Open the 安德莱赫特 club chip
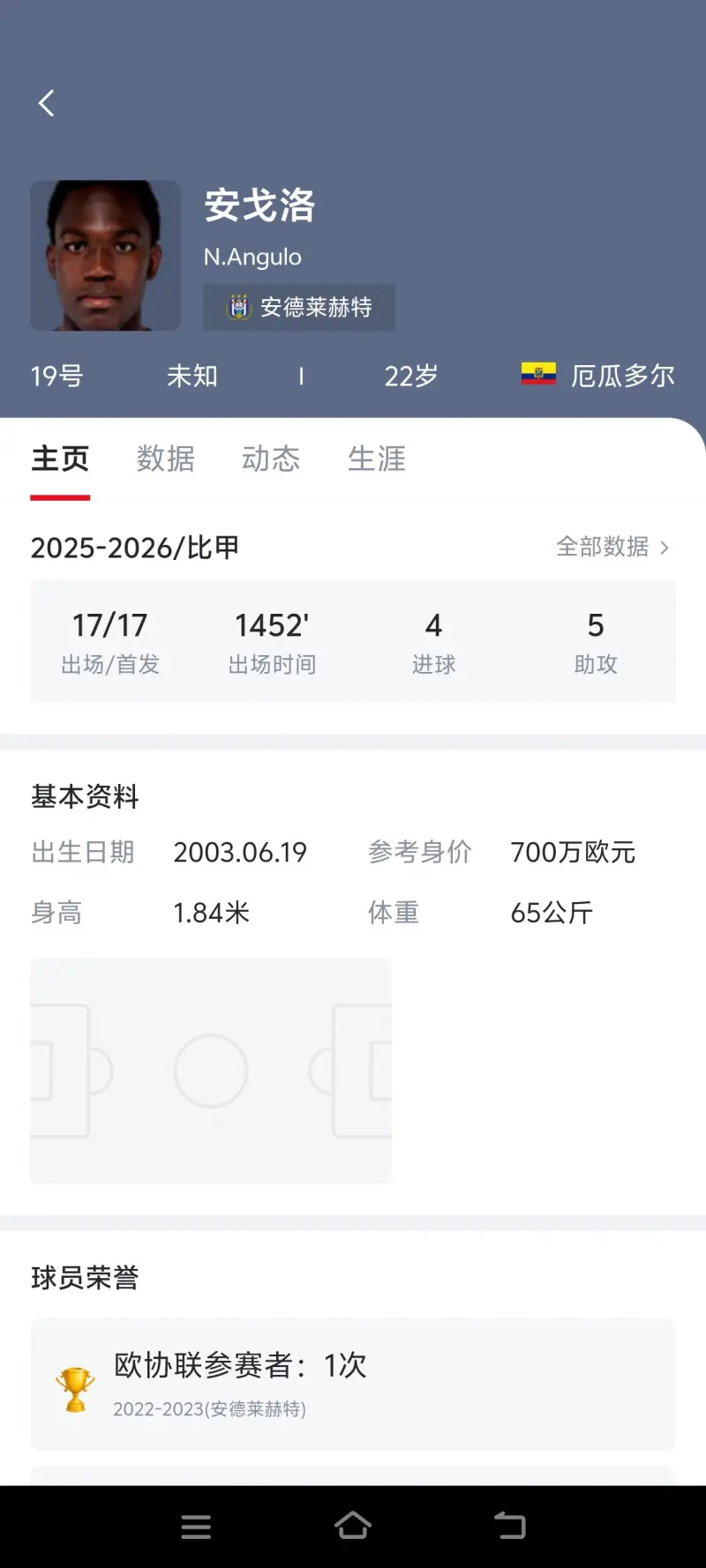This screenshot has height=1568, width=706. coord(299,307)
